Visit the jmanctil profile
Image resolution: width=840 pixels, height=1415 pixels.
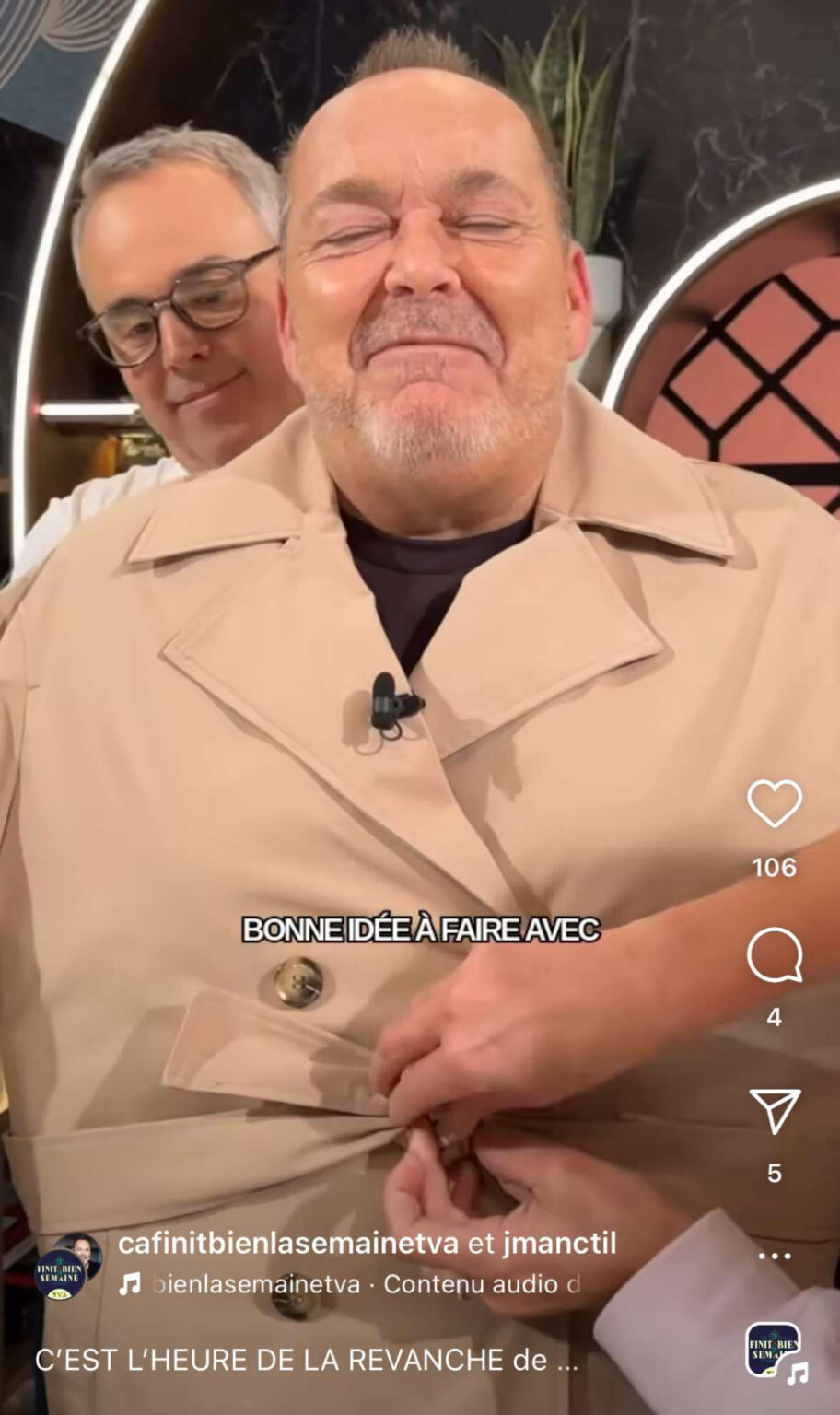click(559, 1244)
